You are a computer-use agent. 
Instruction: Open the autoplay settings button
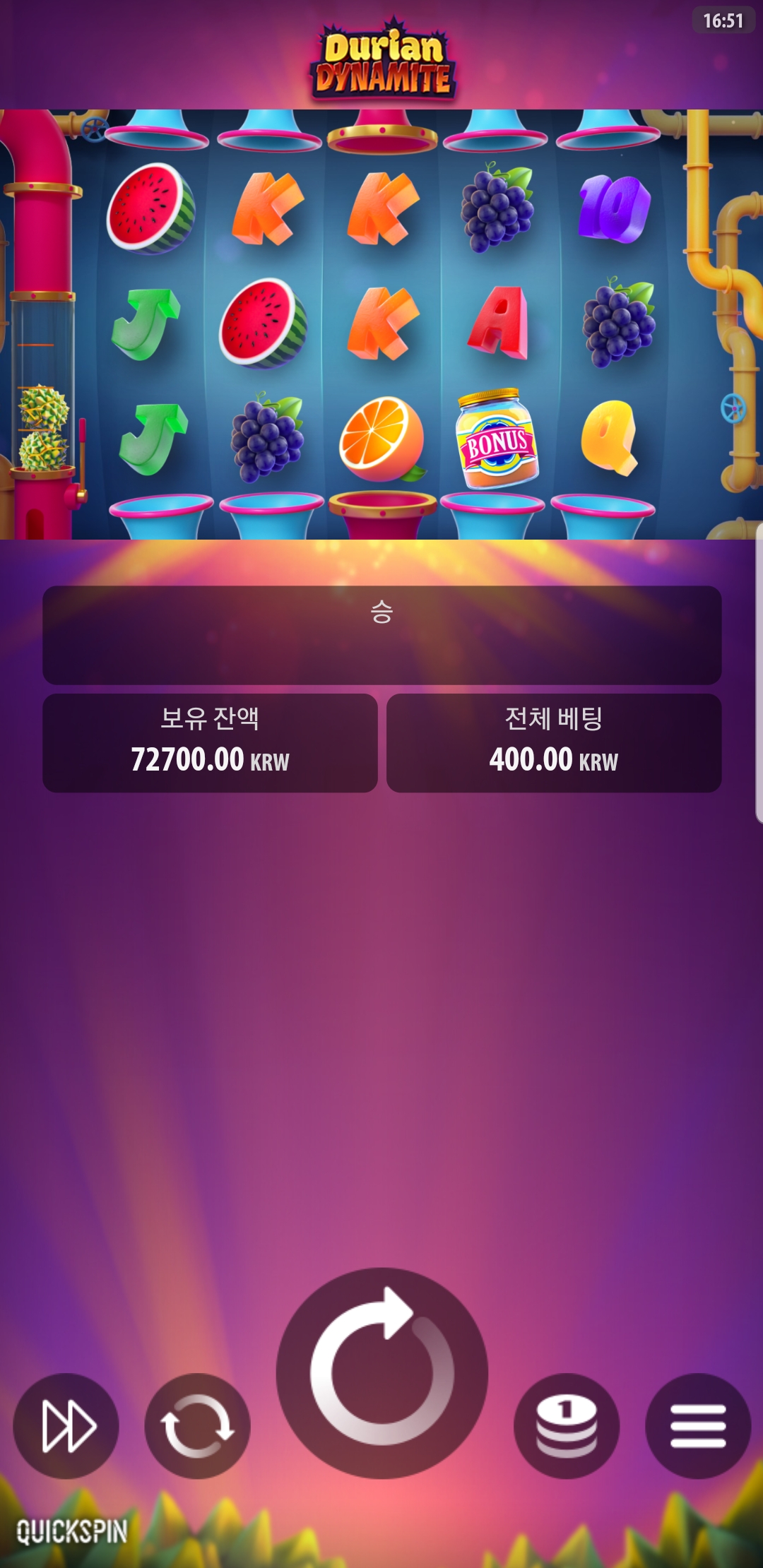(198, 1425)
